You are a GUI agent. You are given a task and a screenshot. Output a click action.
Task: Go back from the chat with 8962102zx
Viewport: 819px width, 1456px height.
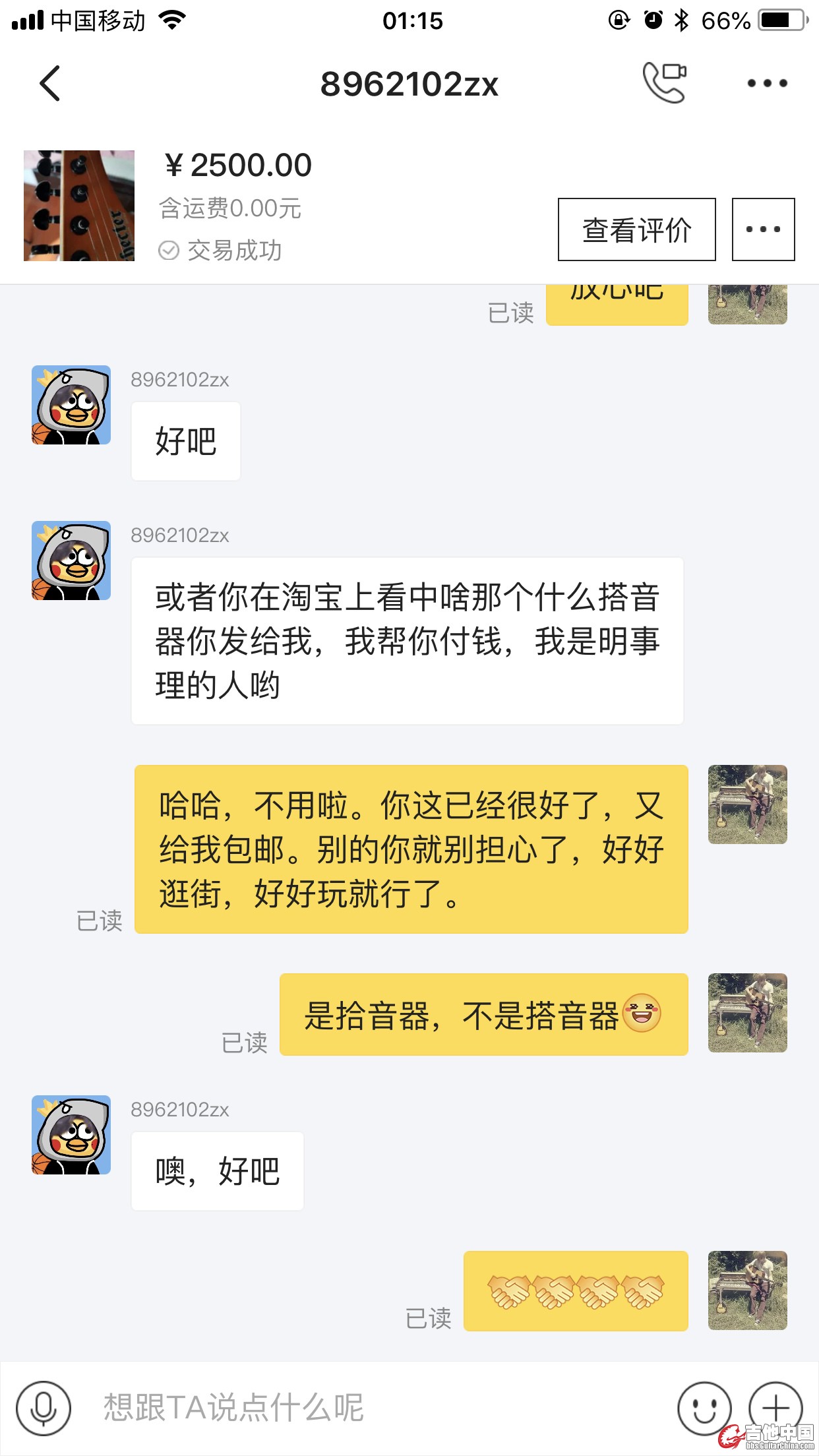[x=50, y=83]
